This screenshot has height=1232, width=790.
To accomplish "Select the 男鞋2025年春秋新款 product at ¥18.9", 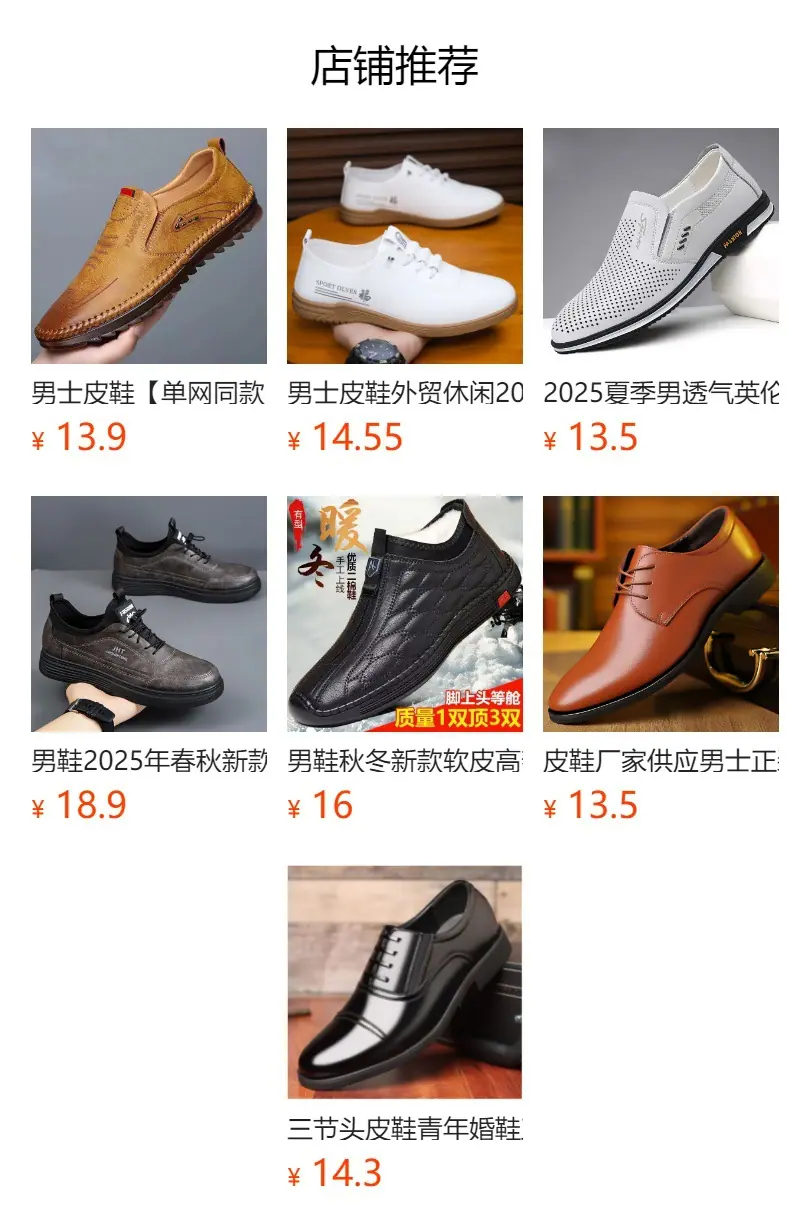I will (x=149, y=660).
